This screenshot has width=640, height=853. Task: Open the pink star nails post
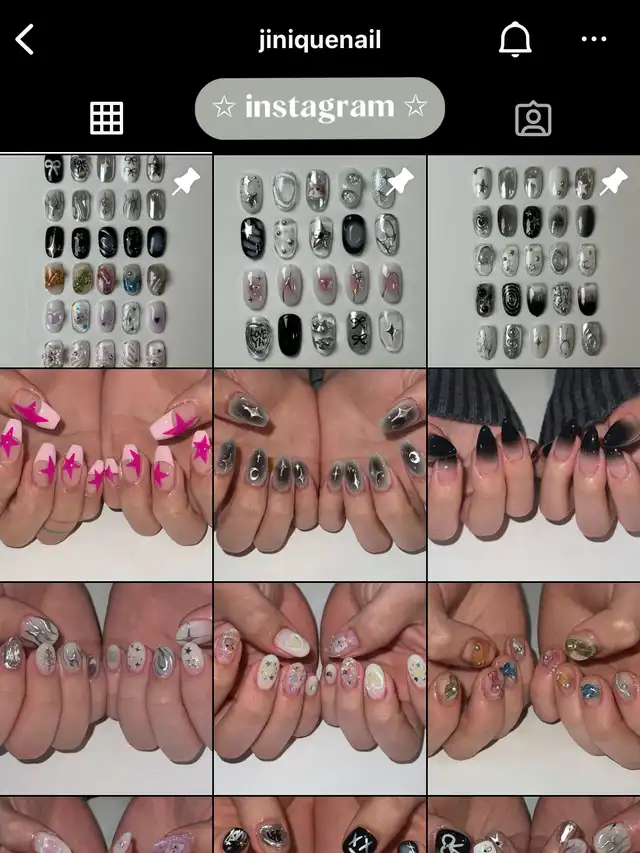coord(106,475)
